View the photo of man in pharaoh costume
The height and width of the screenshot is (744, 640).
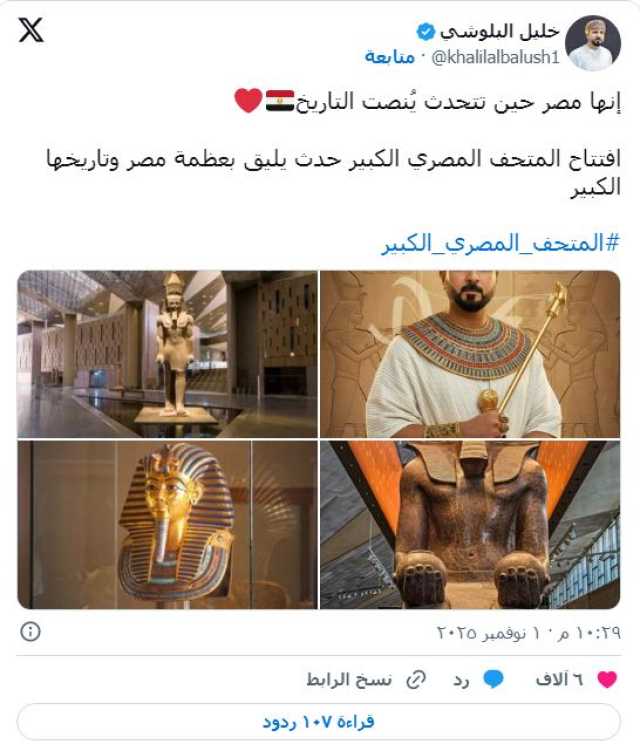469,354
